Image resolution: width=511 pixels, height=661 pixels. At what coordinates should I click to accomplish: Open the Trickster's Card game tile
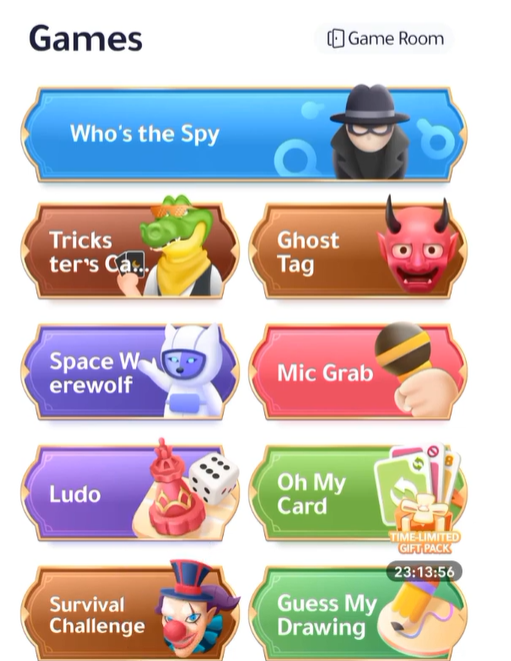(130, 251)
